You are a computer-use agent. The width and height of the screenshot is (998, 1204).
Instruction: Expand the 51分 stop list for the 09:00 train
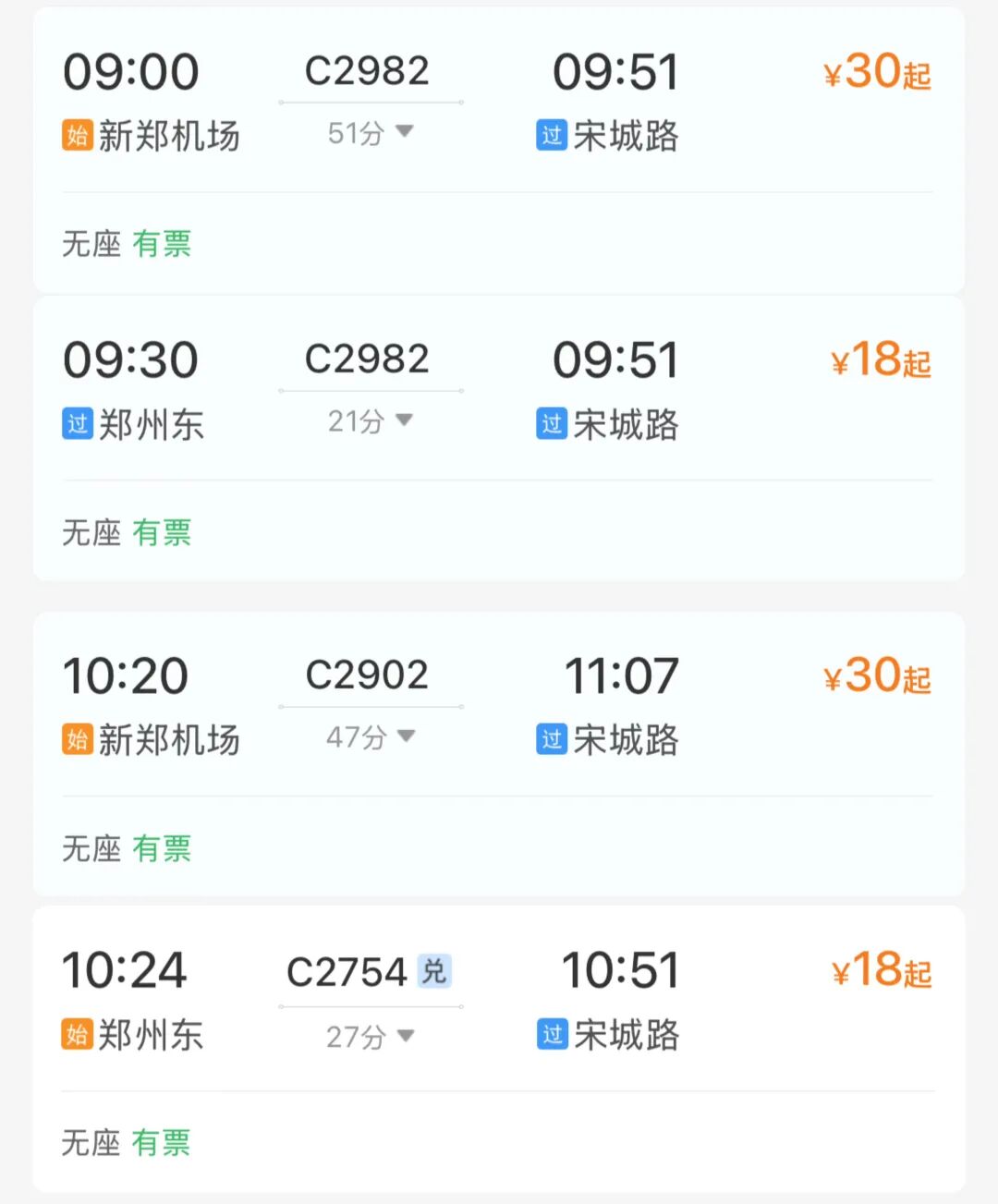371,134
